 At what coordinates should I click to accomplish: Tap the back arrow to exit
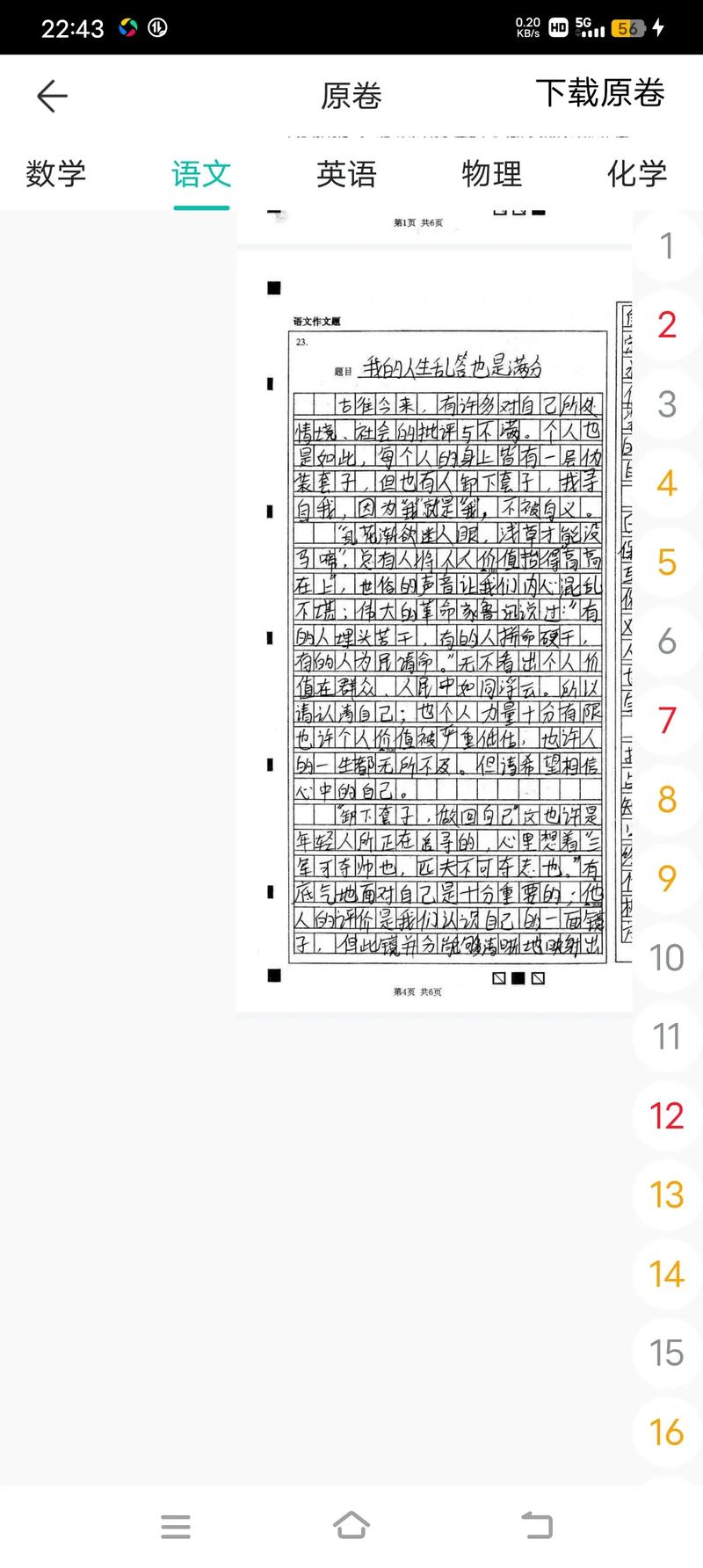pyautogui.click(x=51, y=95)
